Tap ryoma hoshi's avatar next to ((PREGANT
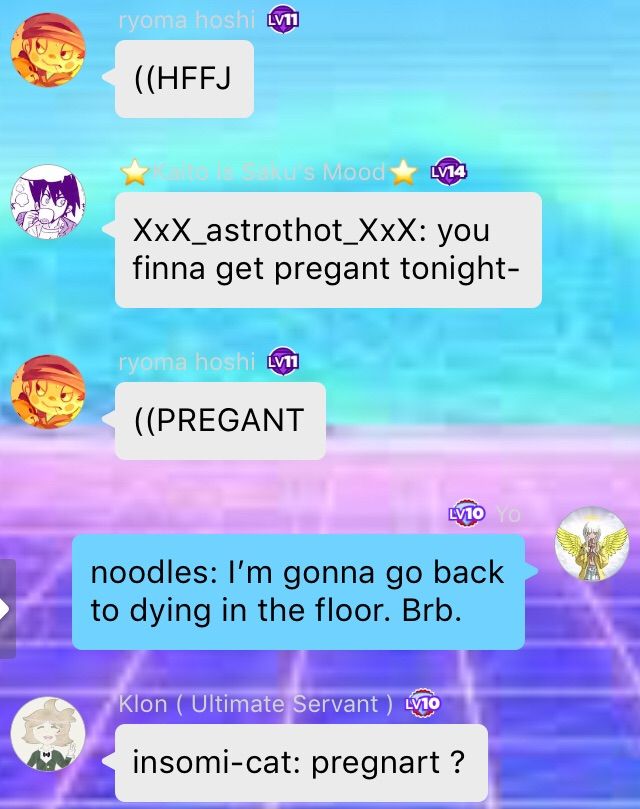Viewport: 640px width, 809px height. point(47,392)
